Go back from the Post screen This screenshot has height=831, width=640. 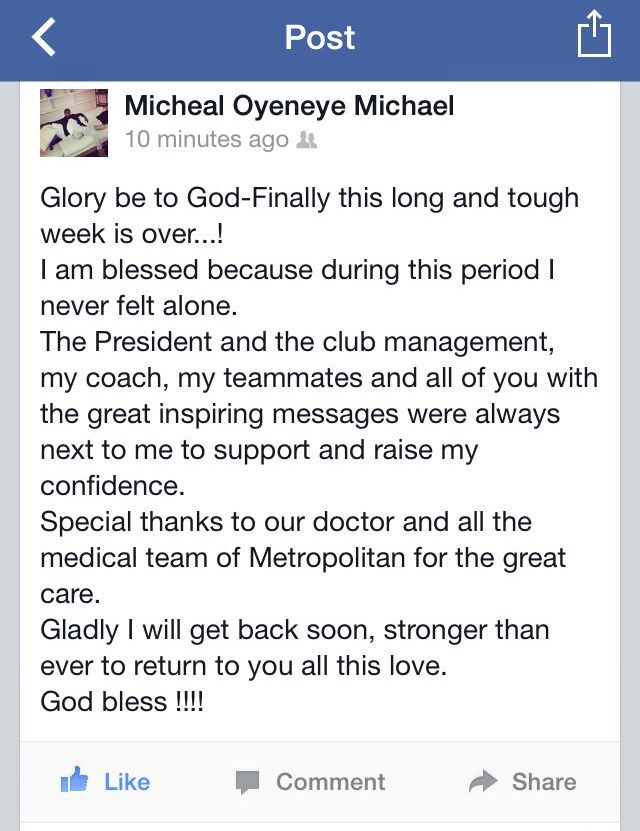[x=45, y=38]
